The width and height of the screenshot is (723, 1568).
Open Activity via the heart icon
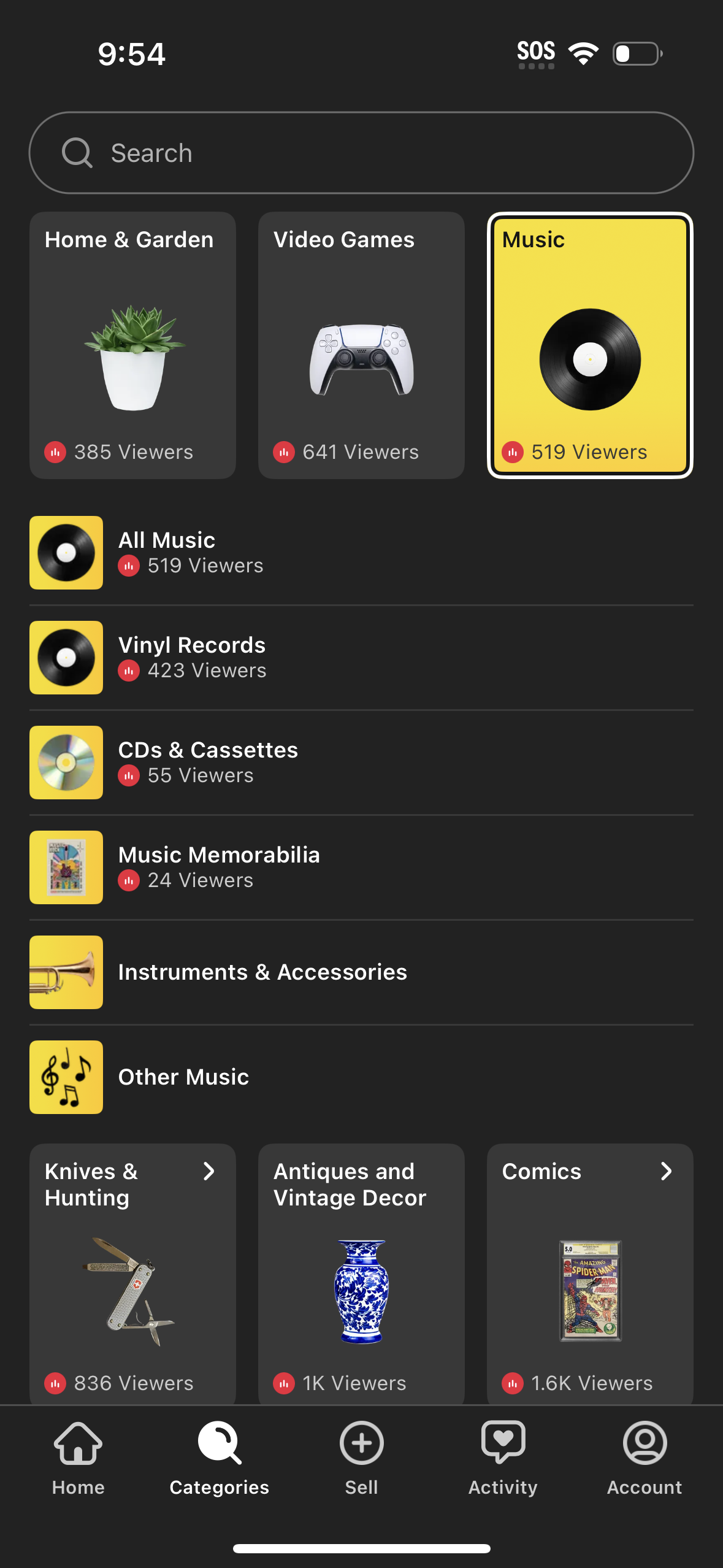pyautogui.click(x=503, y=1443)
